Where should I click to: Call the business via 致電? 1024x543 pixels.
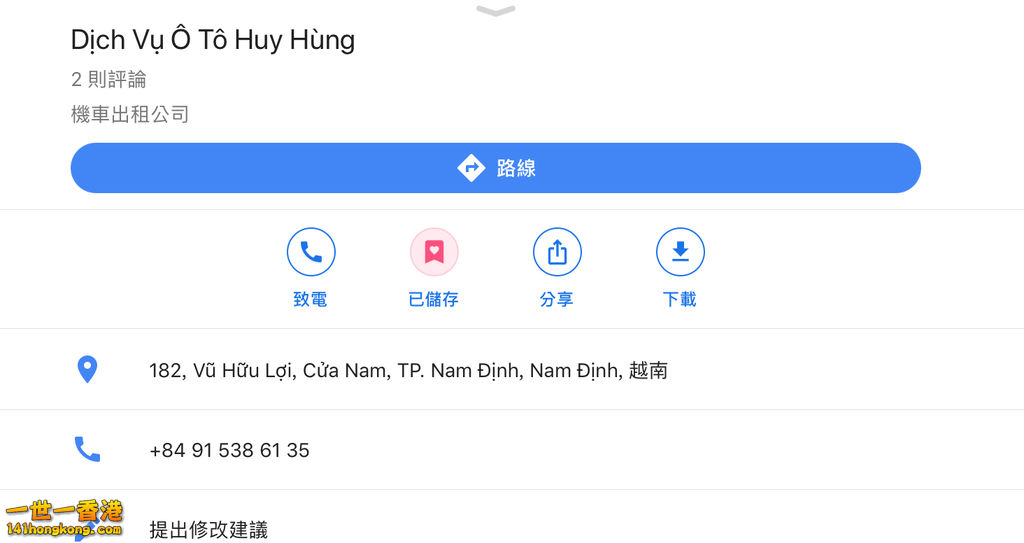coord(311,253)
